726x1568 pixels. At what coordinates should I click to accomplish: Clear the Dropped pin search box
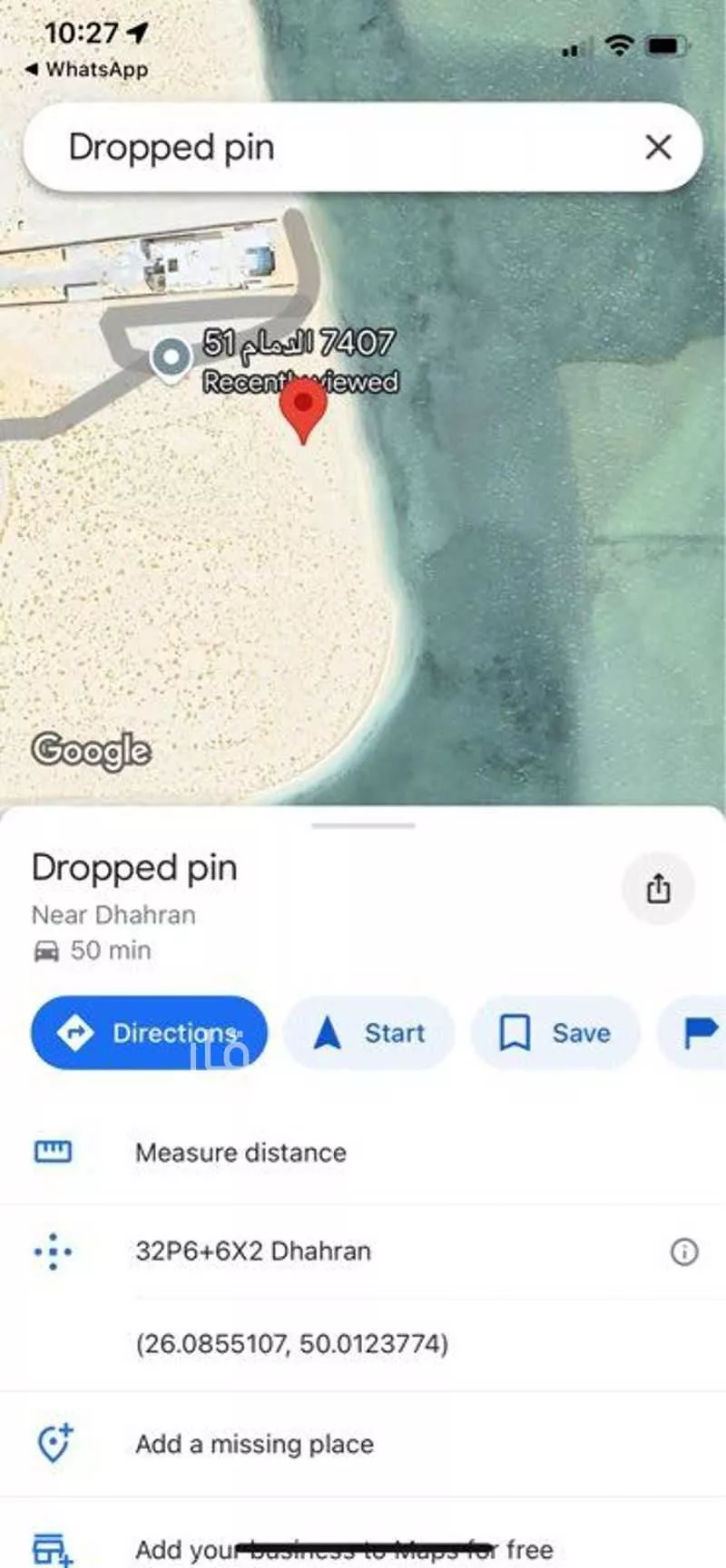pos(658,147)
